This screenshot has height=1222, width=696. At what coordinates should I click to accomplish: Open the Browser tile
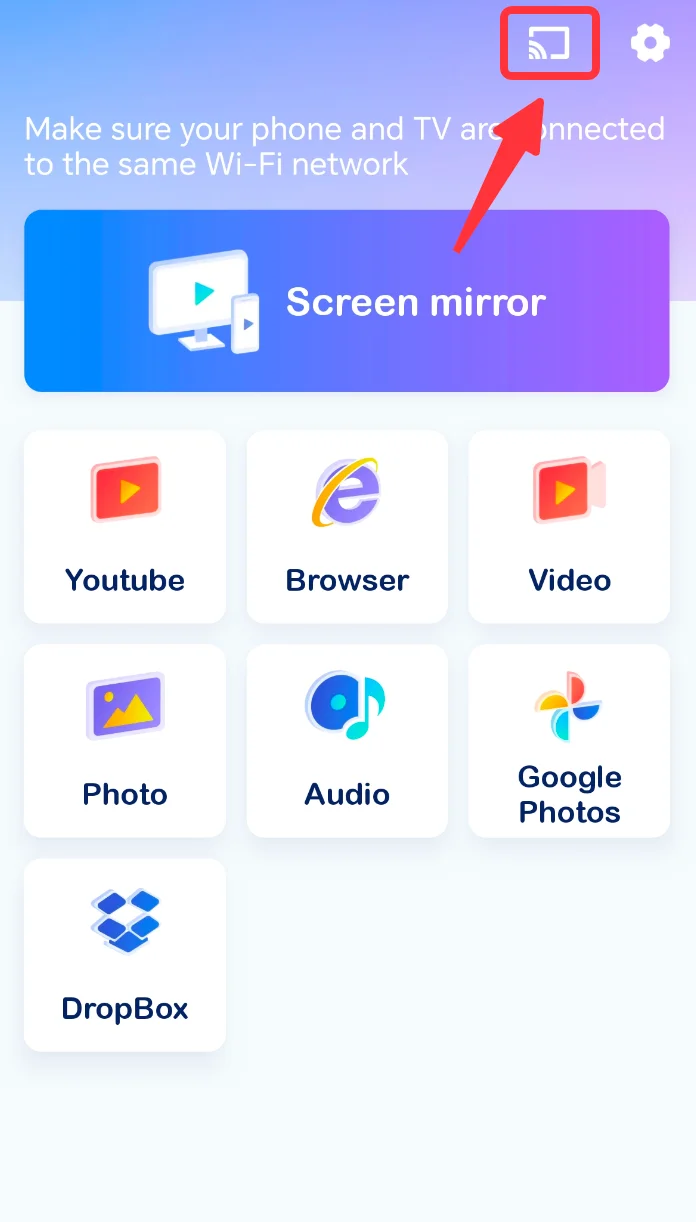click(x=347, y=527)
